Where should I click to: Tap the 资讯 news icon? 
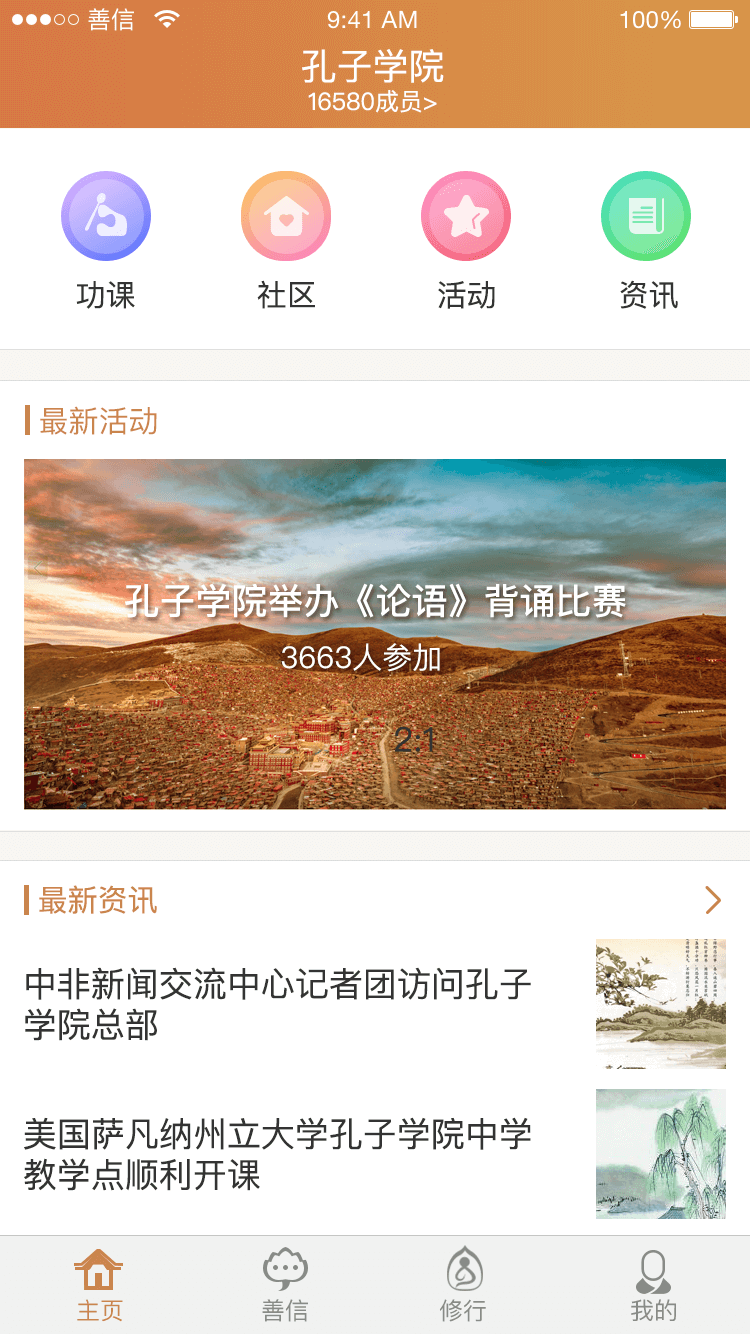(645, 216)
